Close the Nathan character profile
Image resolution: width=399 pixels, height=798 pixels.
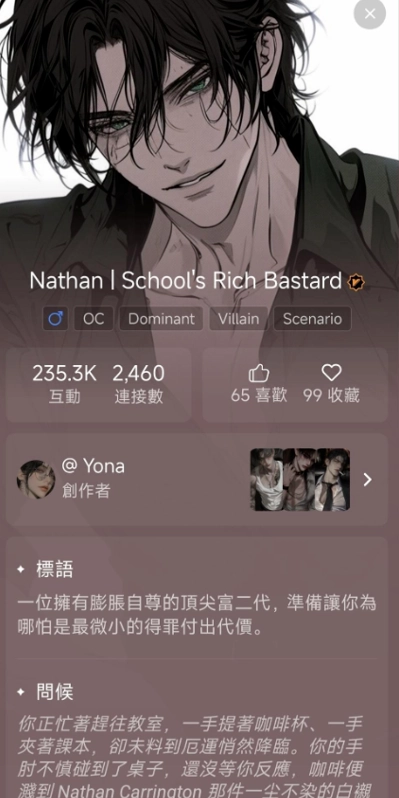370,14
